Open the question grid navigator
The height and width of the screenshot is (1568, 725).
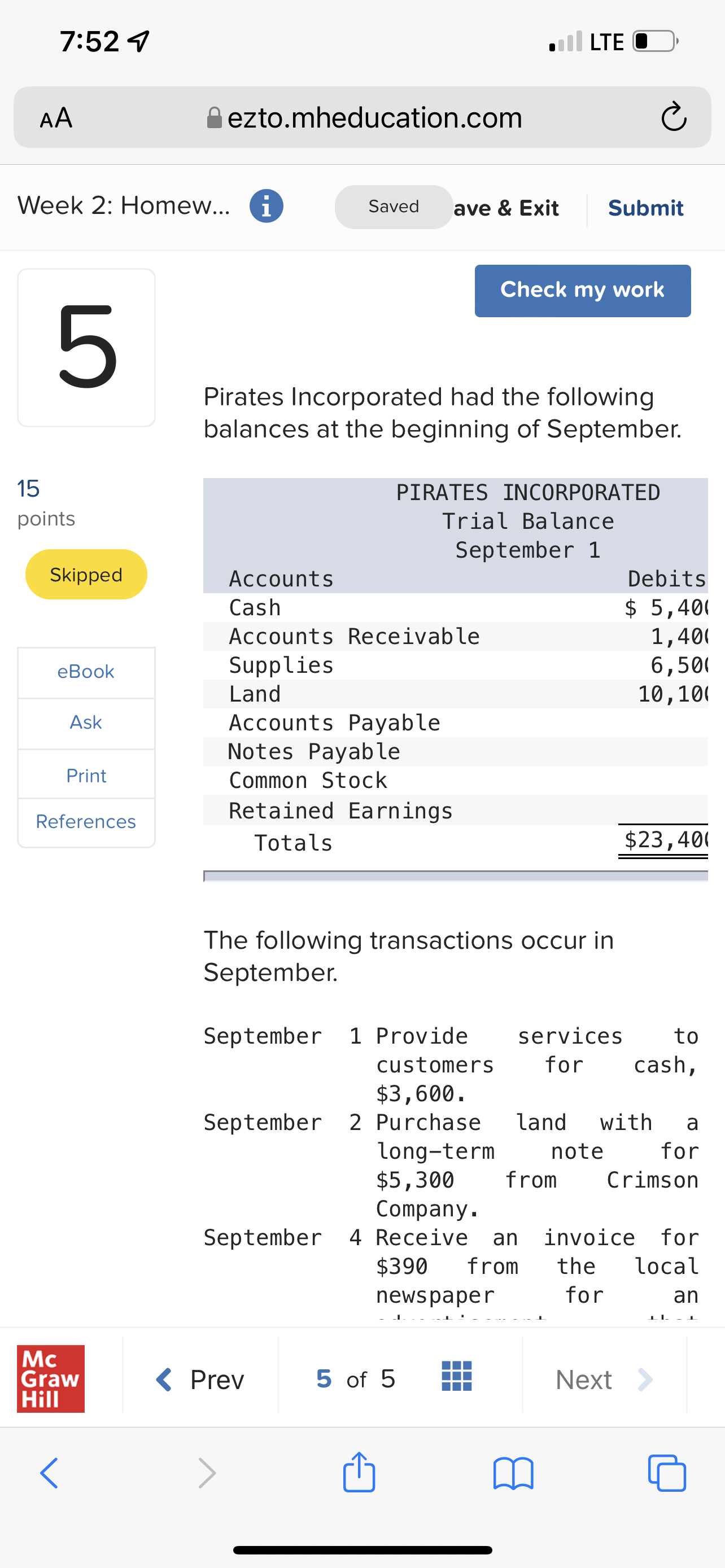[x=457, y=1377]
